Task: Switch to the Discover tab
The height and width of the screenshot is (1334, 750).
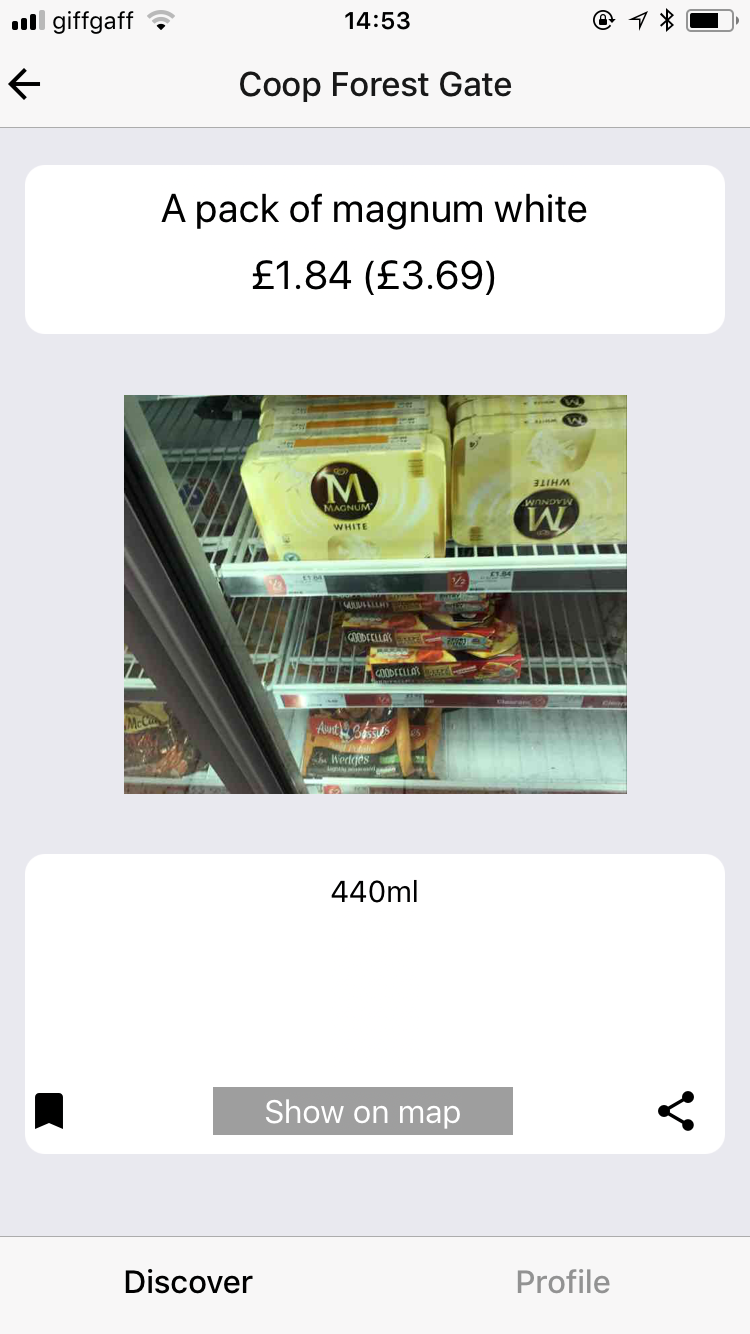Action: [188, 1282]
